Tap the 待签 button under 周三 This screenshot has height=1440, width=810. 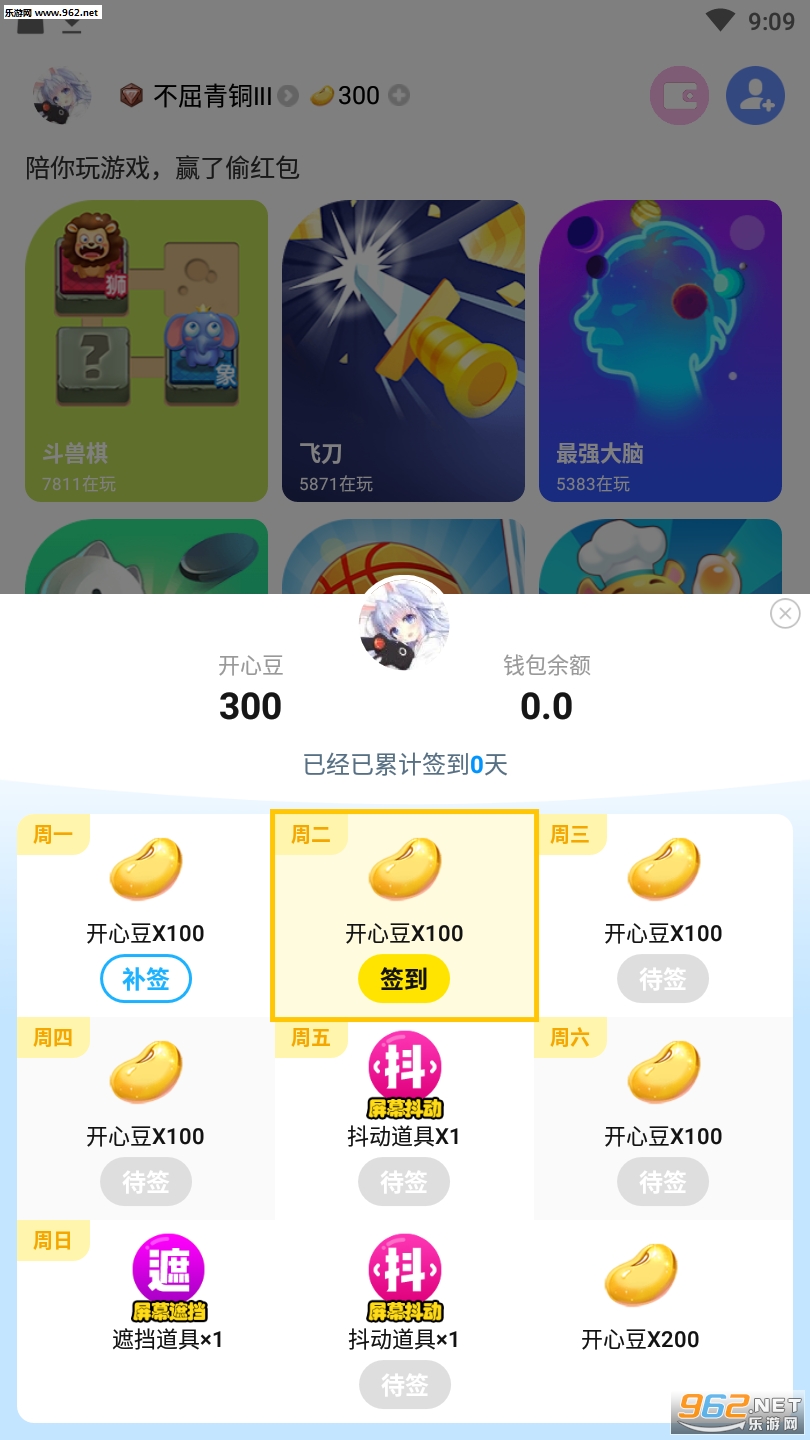(x=662, y=980)
